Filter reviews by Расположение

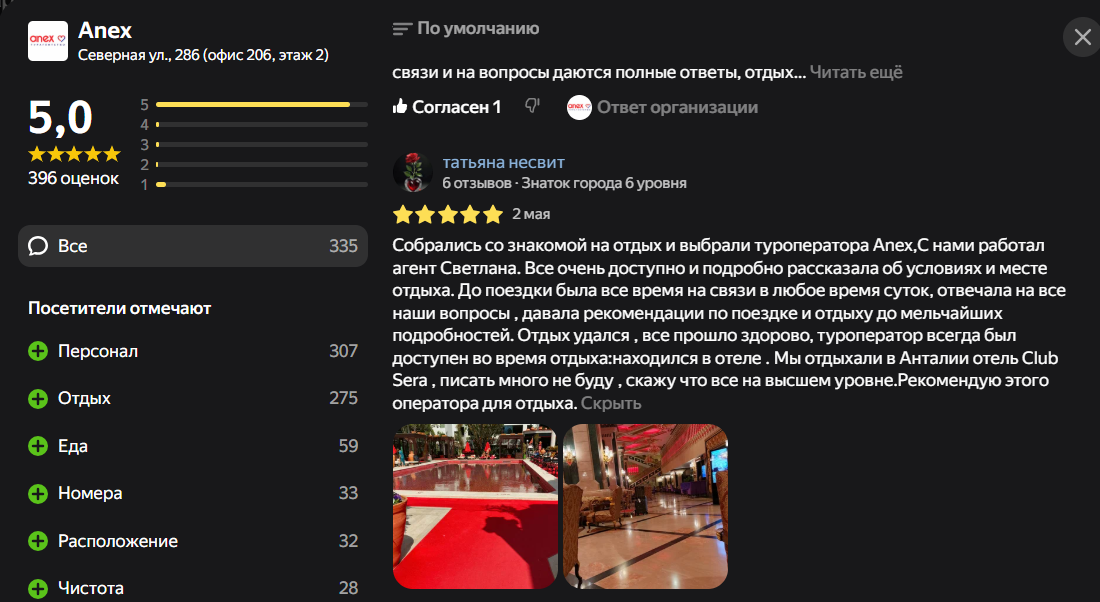[x=117, y=541]
